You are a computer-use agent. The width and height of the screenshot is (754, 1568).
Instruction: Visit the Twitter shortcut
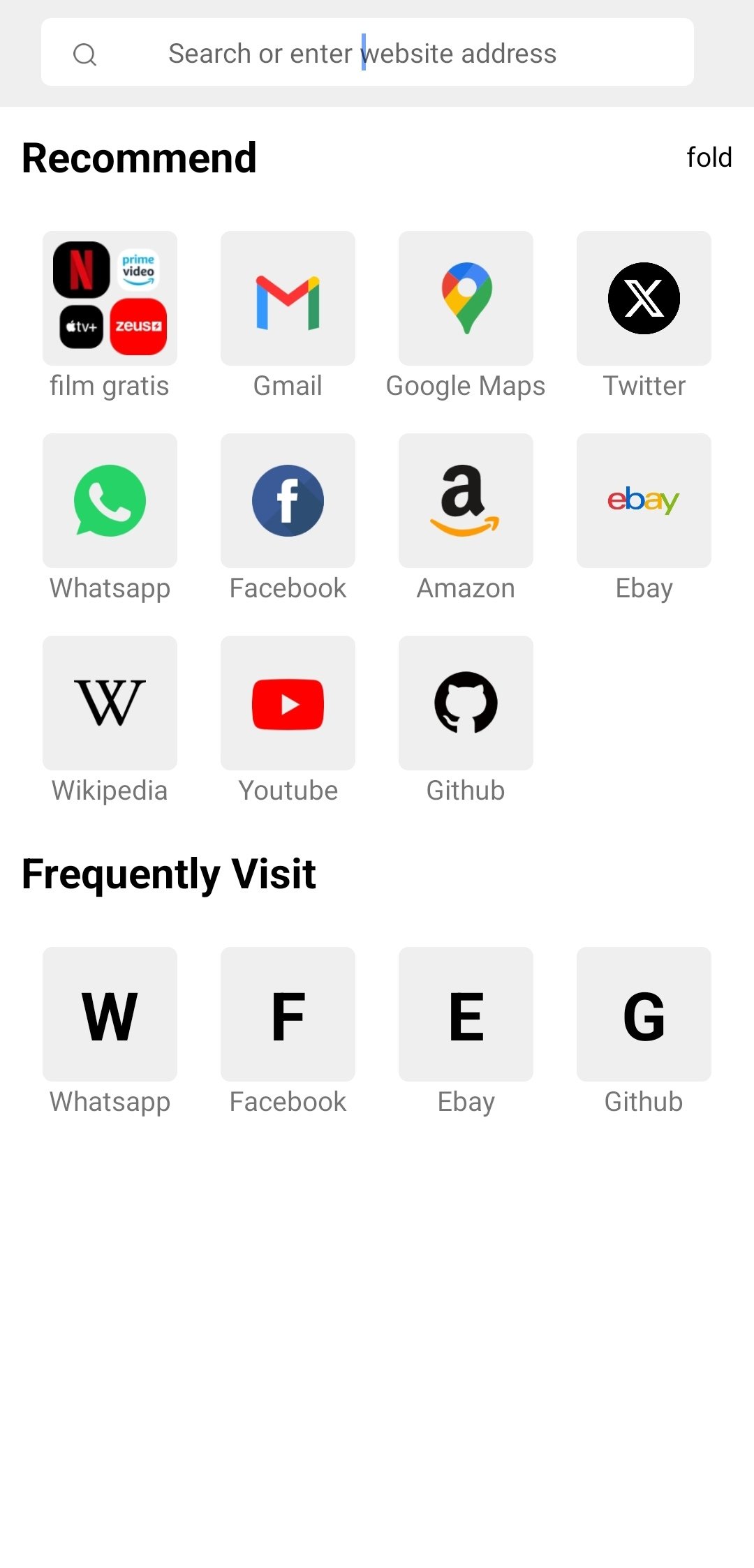point(644,299)
